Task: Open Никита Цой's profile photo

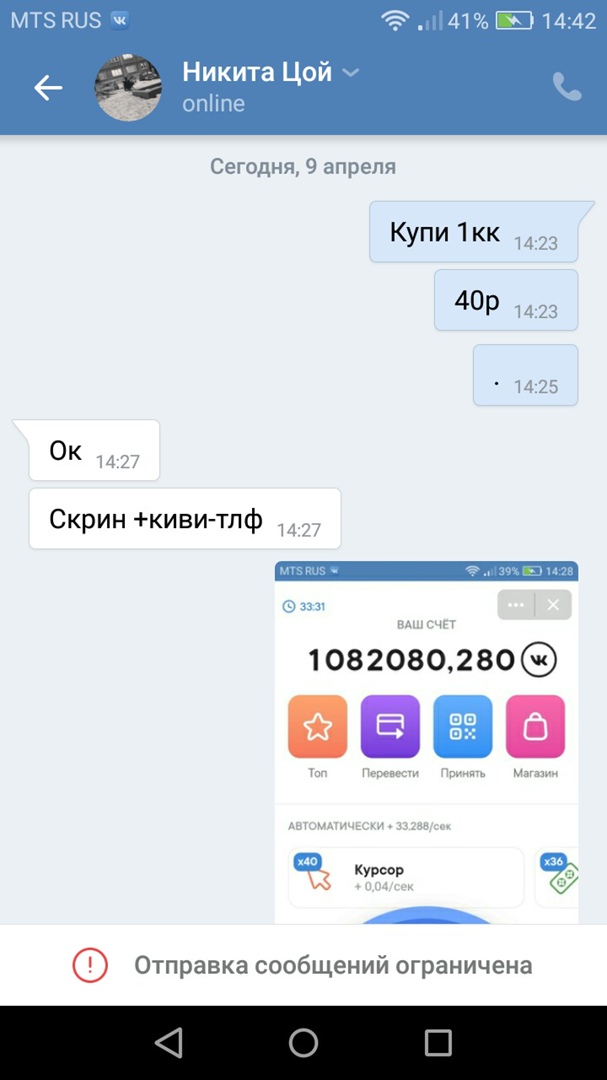Action: coord(128,88)
